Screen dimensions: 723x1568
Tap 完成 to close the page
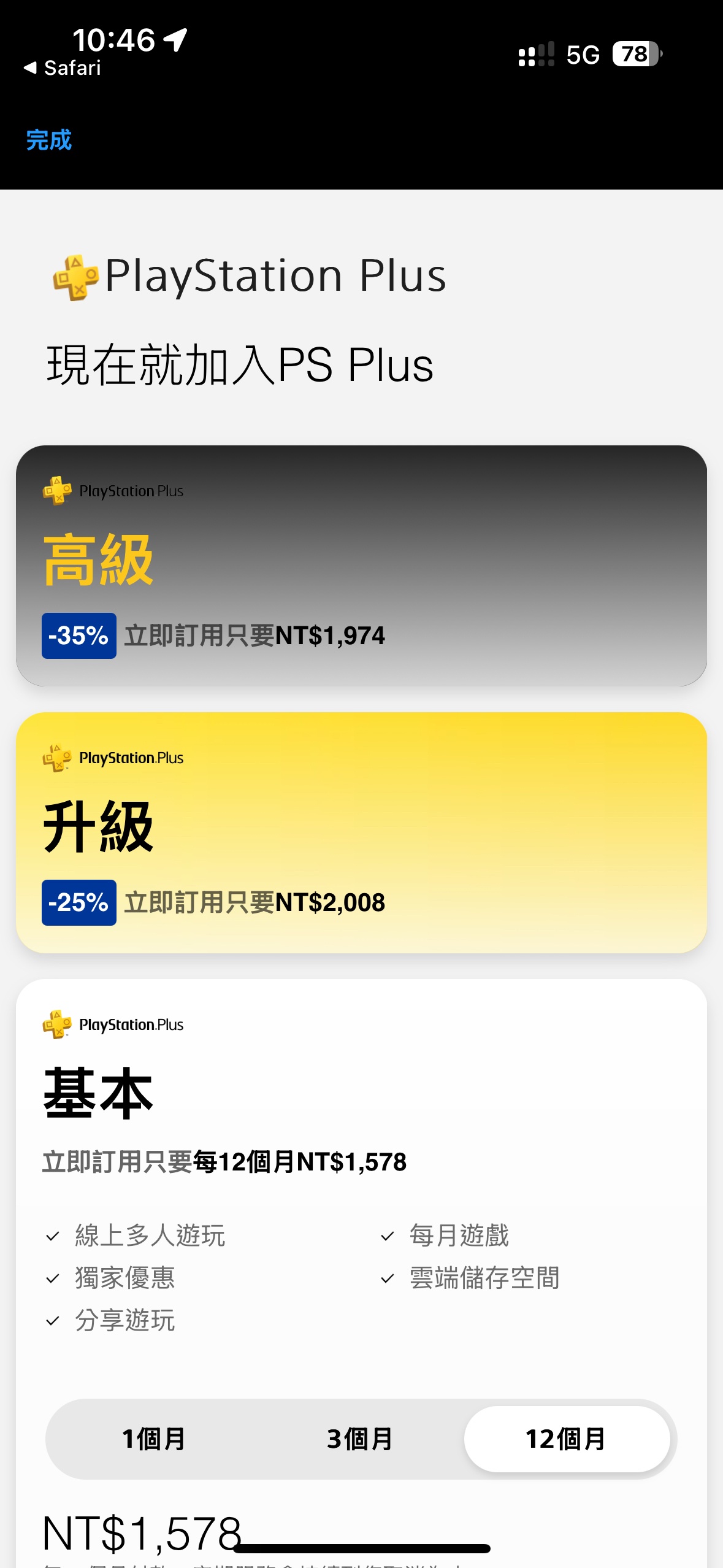[x=48, y=140]
